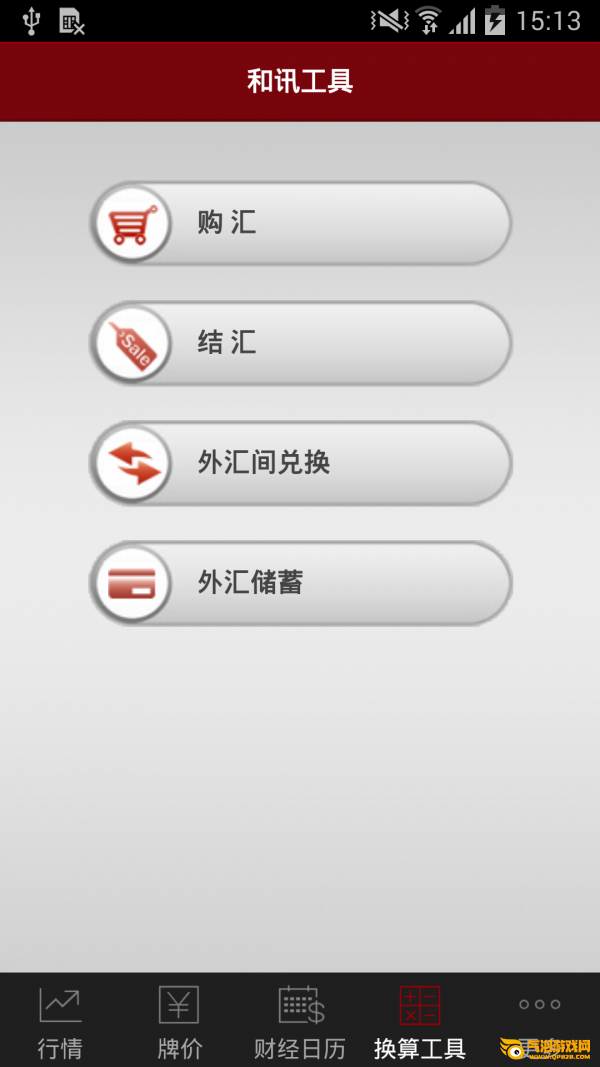
Task: Open the 购汇 tool
Action: pos(300,223)
